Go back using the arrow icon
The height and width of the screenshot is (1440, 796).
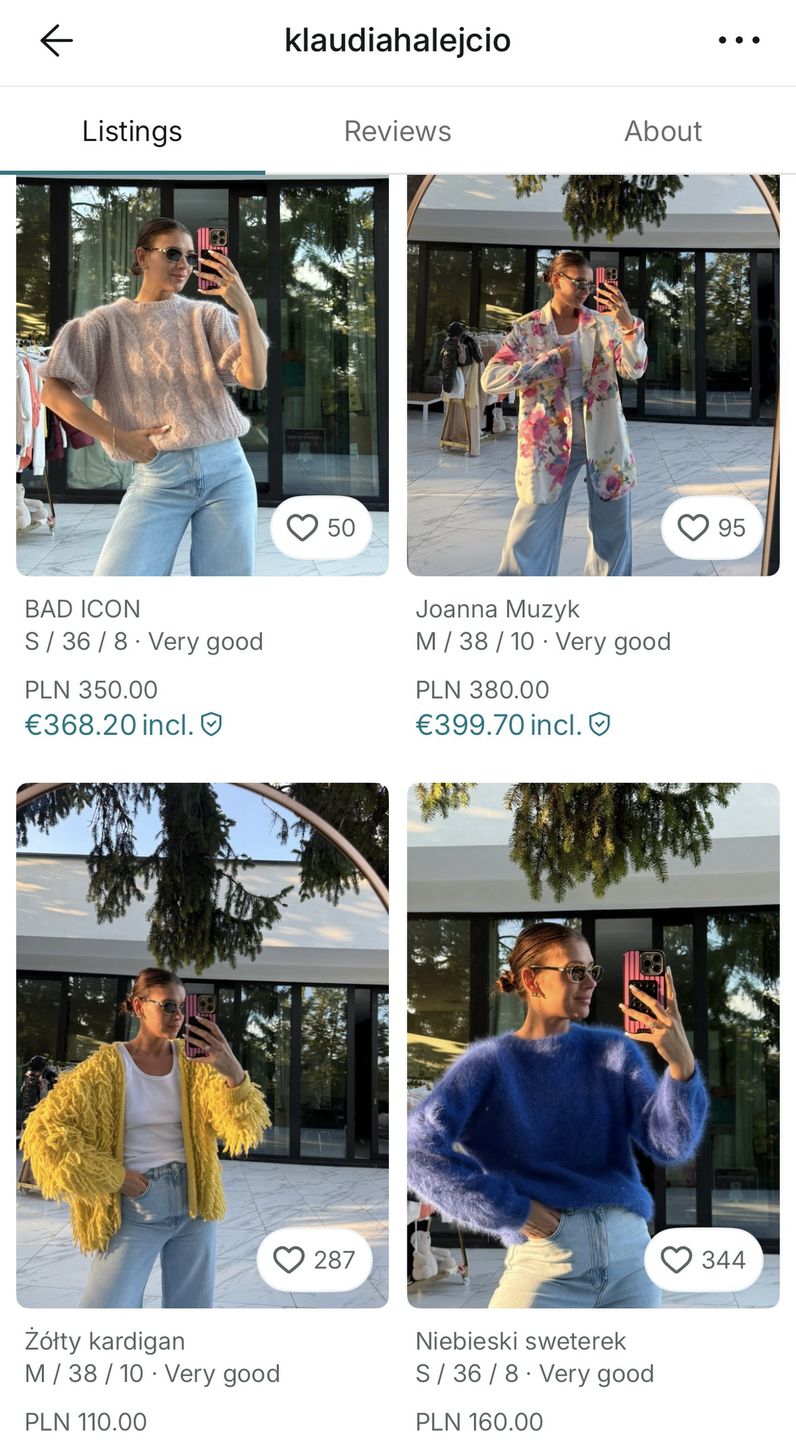(56, 41)
